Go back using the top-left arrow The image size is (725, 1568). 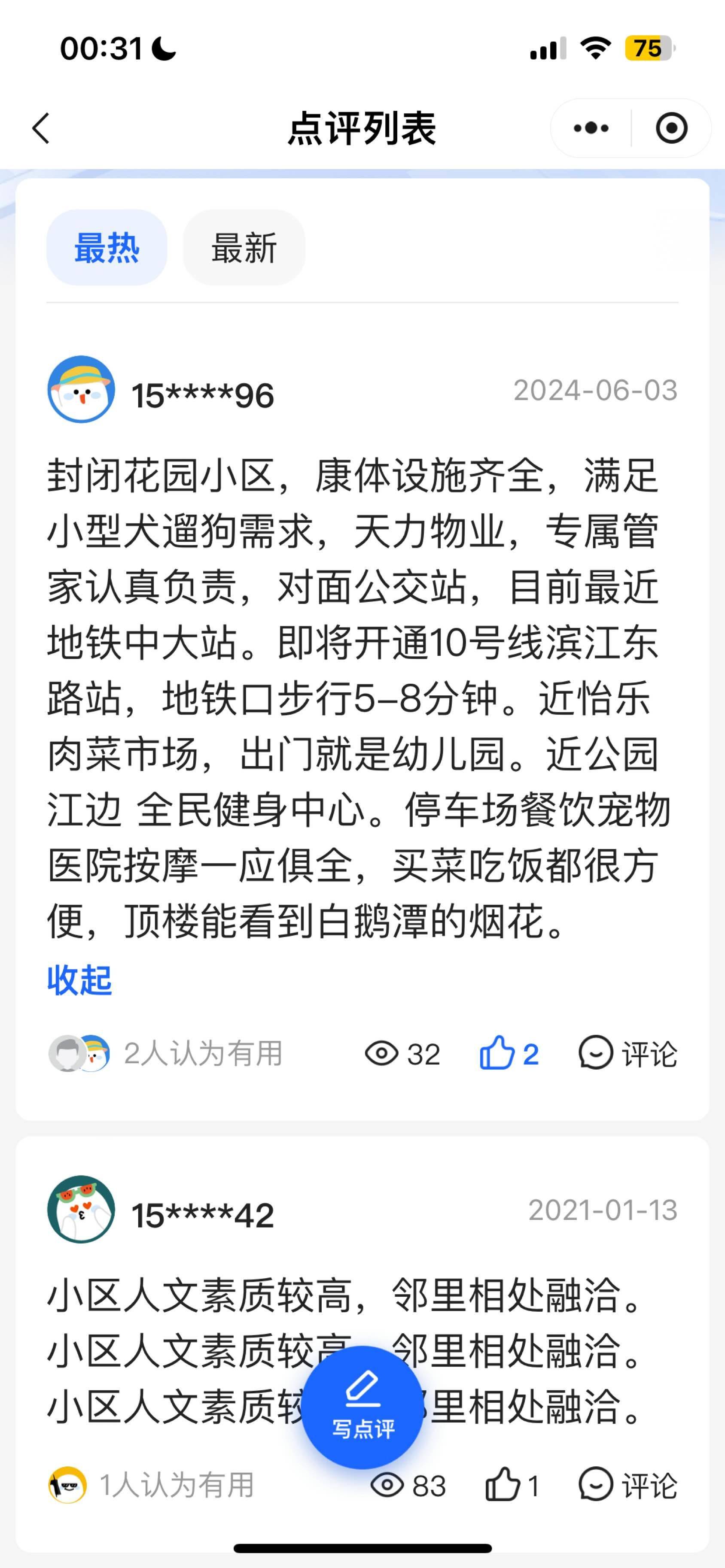coord(41,128)
